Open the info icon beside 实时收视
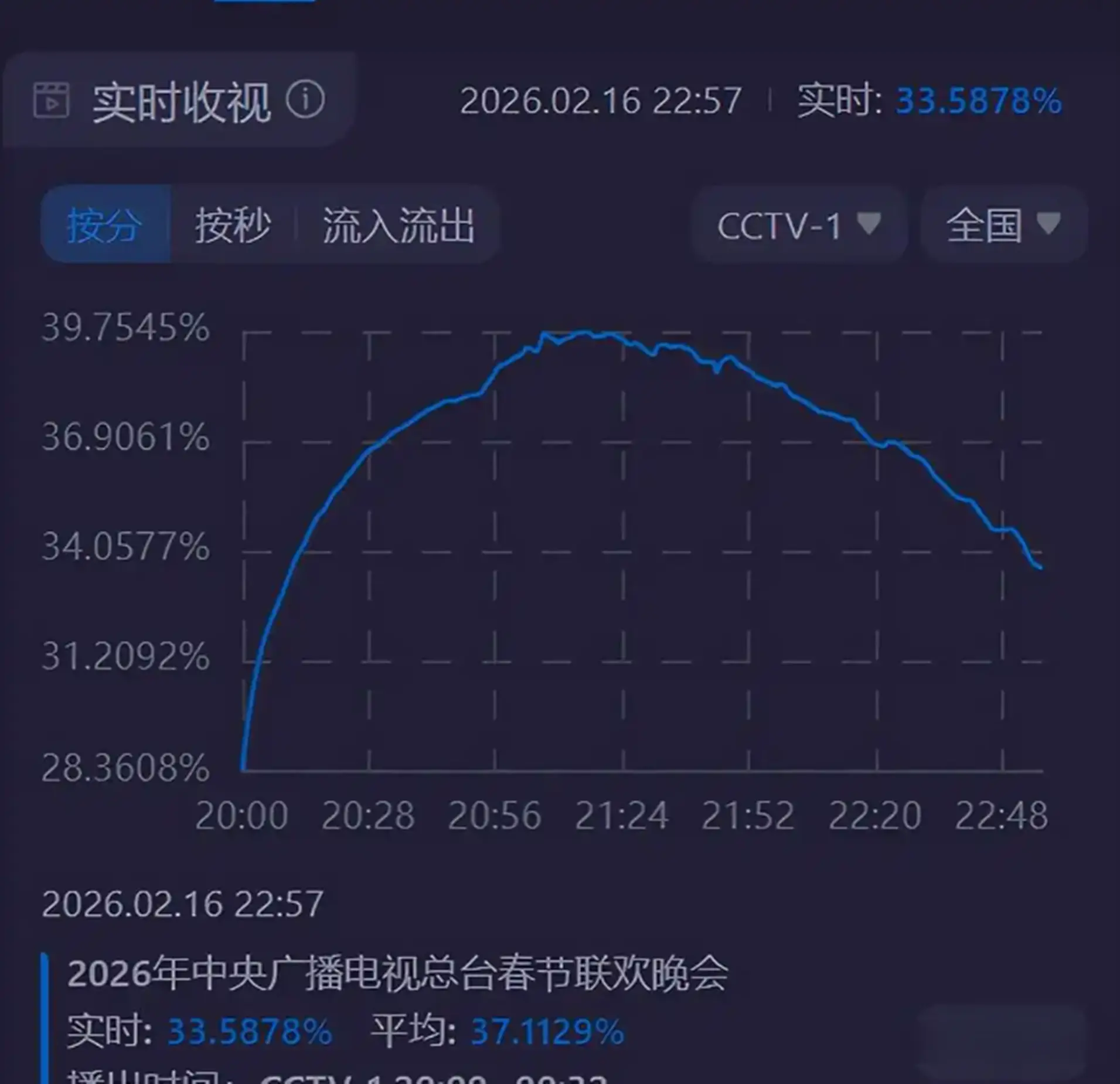 click(x=305, y=100)
